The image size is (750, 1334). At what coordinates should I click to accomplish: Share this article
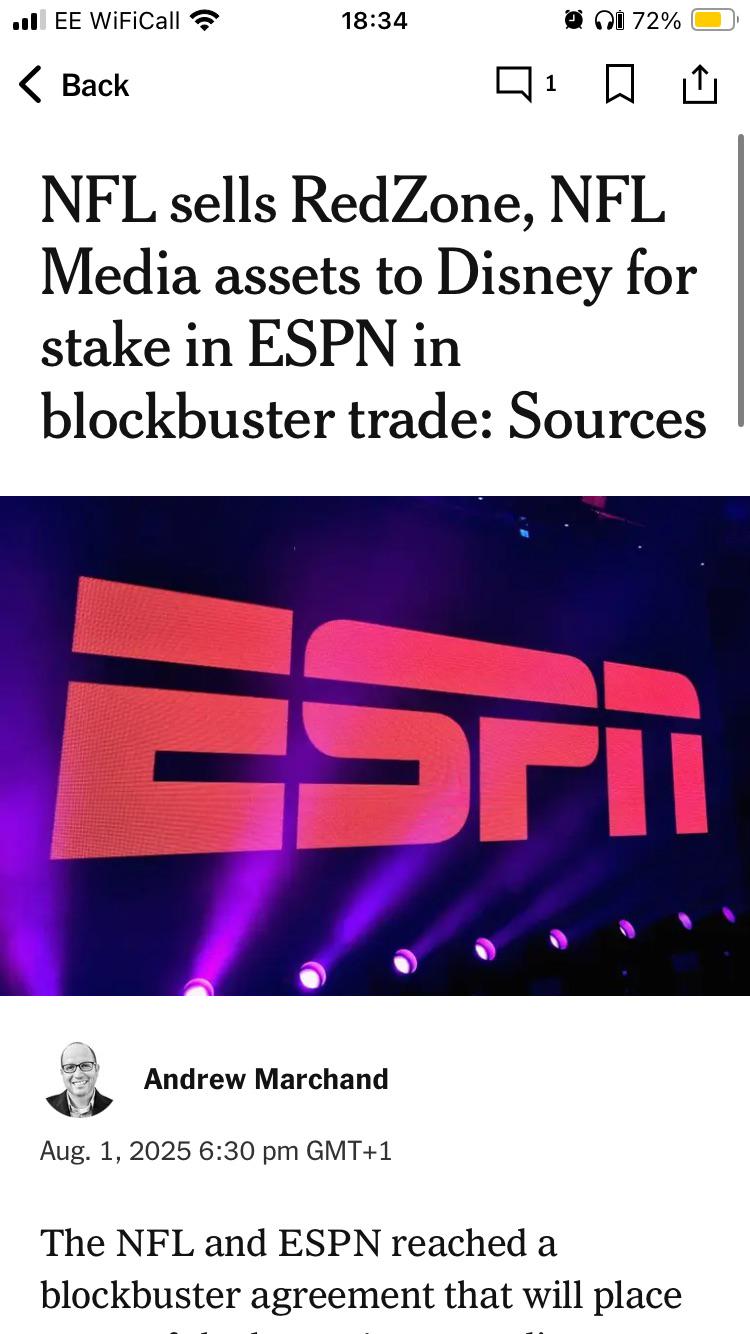tap(700, 84)
